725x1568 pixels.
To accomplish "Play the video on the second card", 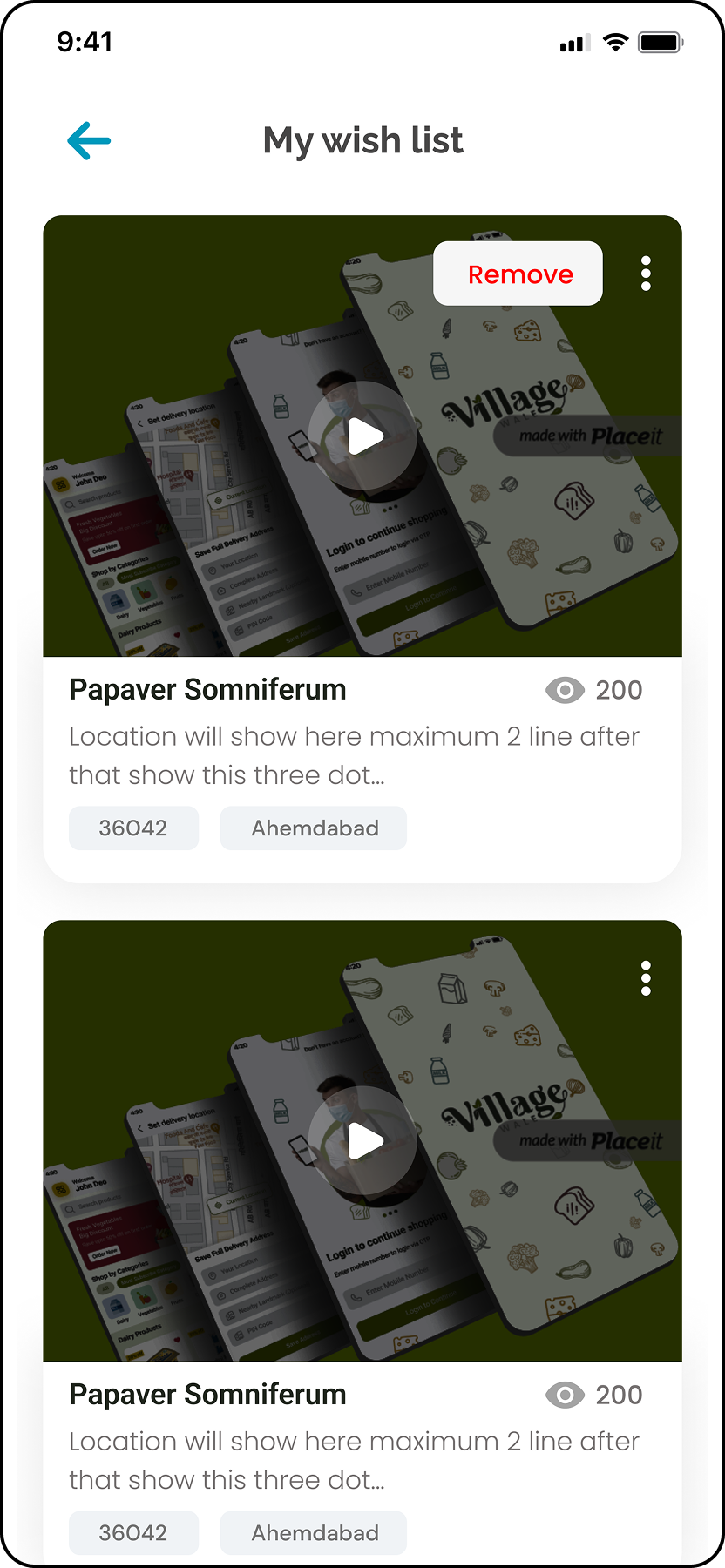I will tap(362, 1140).
